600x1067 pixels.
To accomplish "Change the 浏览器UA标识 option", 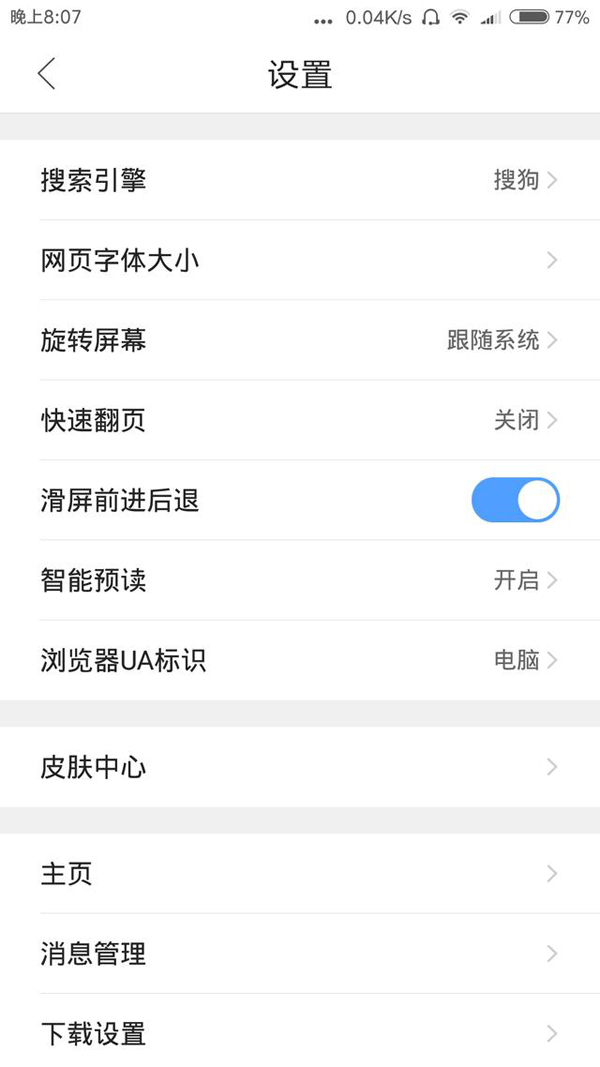I will pyautogui.click(x=300, y=660).
